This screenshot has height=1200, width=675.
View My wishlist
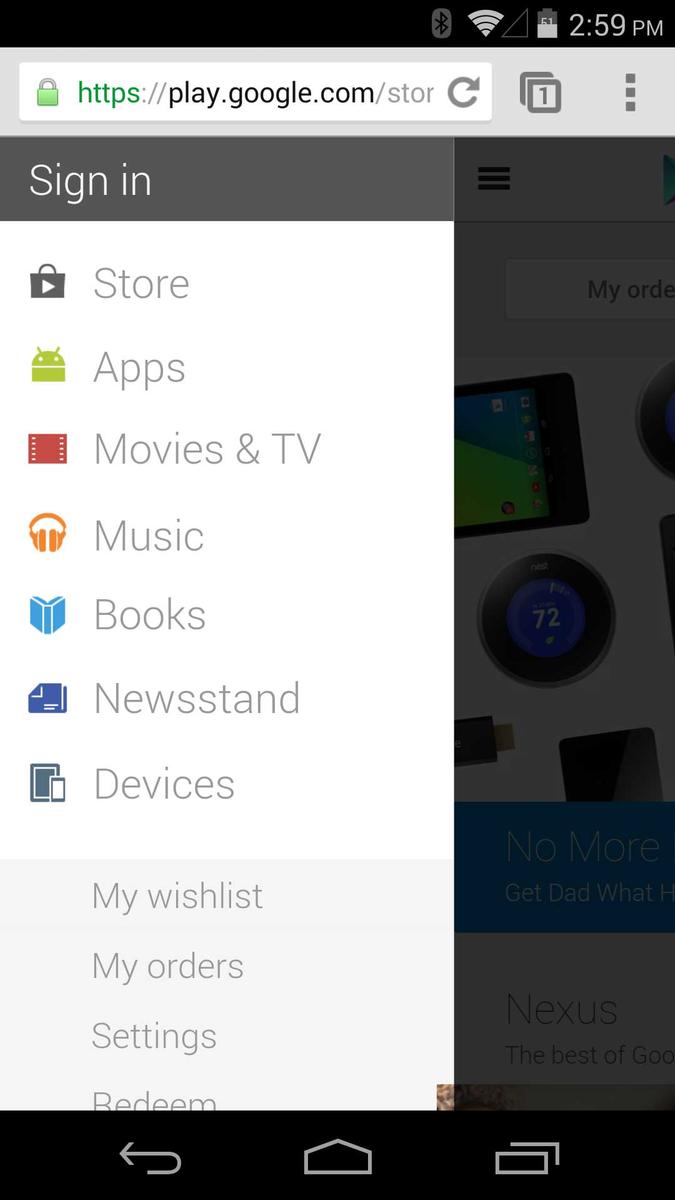pos(227,896)
